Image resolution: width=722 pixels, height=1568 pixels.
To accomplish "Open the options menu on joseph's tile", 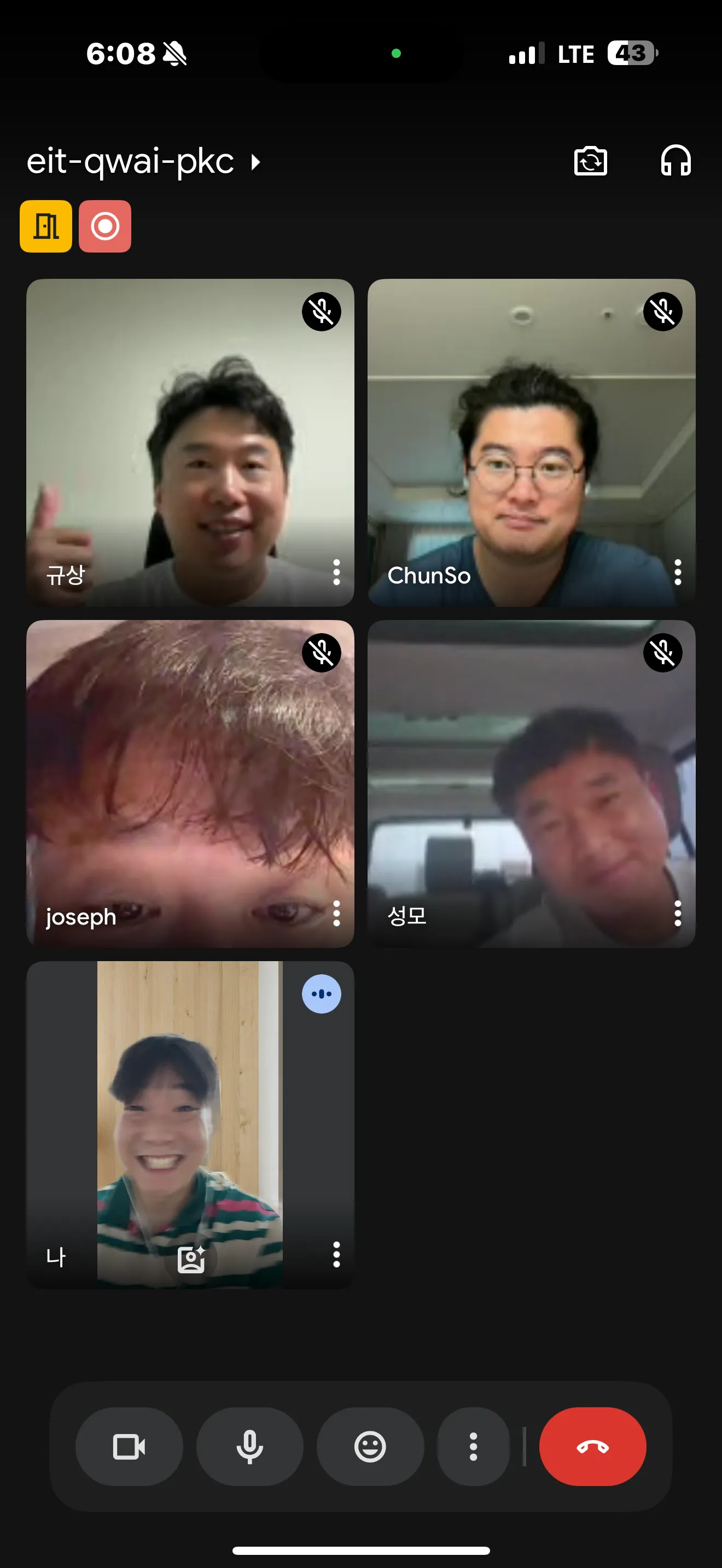I will [336, 913].
